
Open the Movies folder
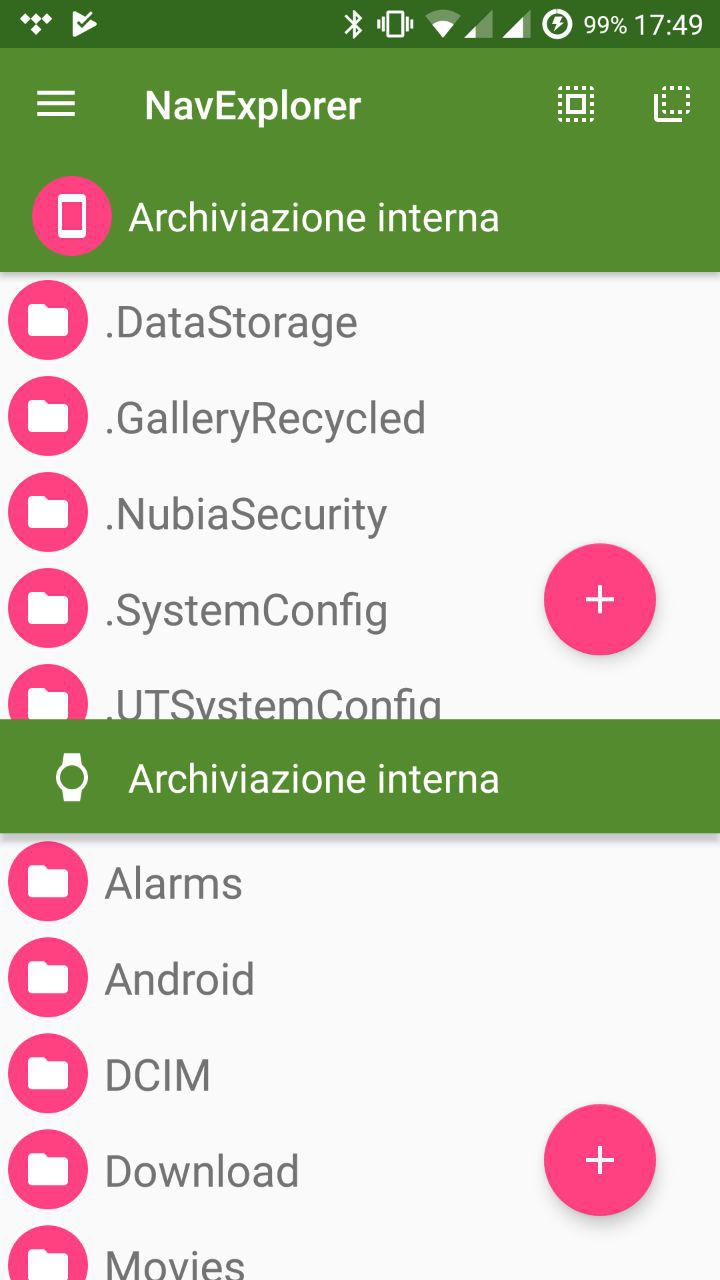pos(360,1250)
